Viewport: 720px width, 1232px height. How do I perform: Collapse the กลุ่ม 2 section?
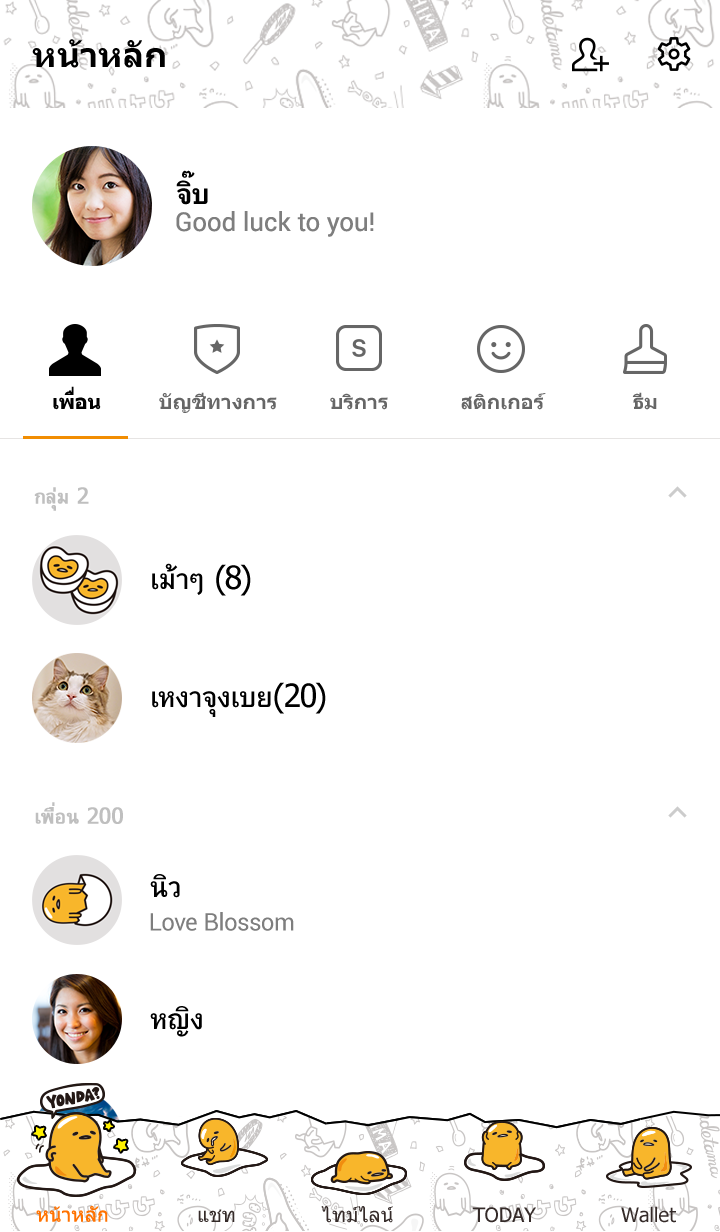(677, 493)
